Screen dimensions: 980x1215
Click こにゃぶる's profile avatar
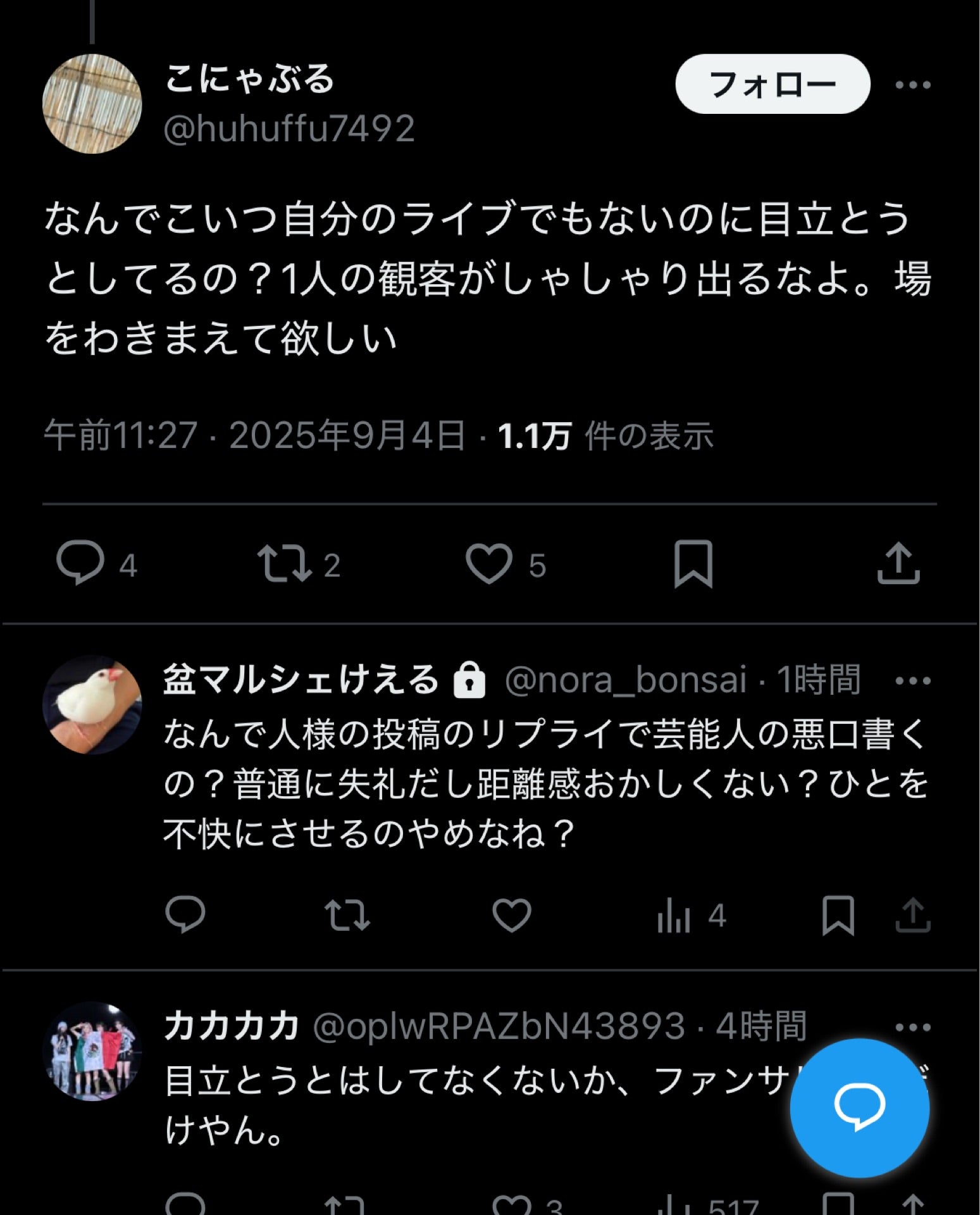[93, 103]
